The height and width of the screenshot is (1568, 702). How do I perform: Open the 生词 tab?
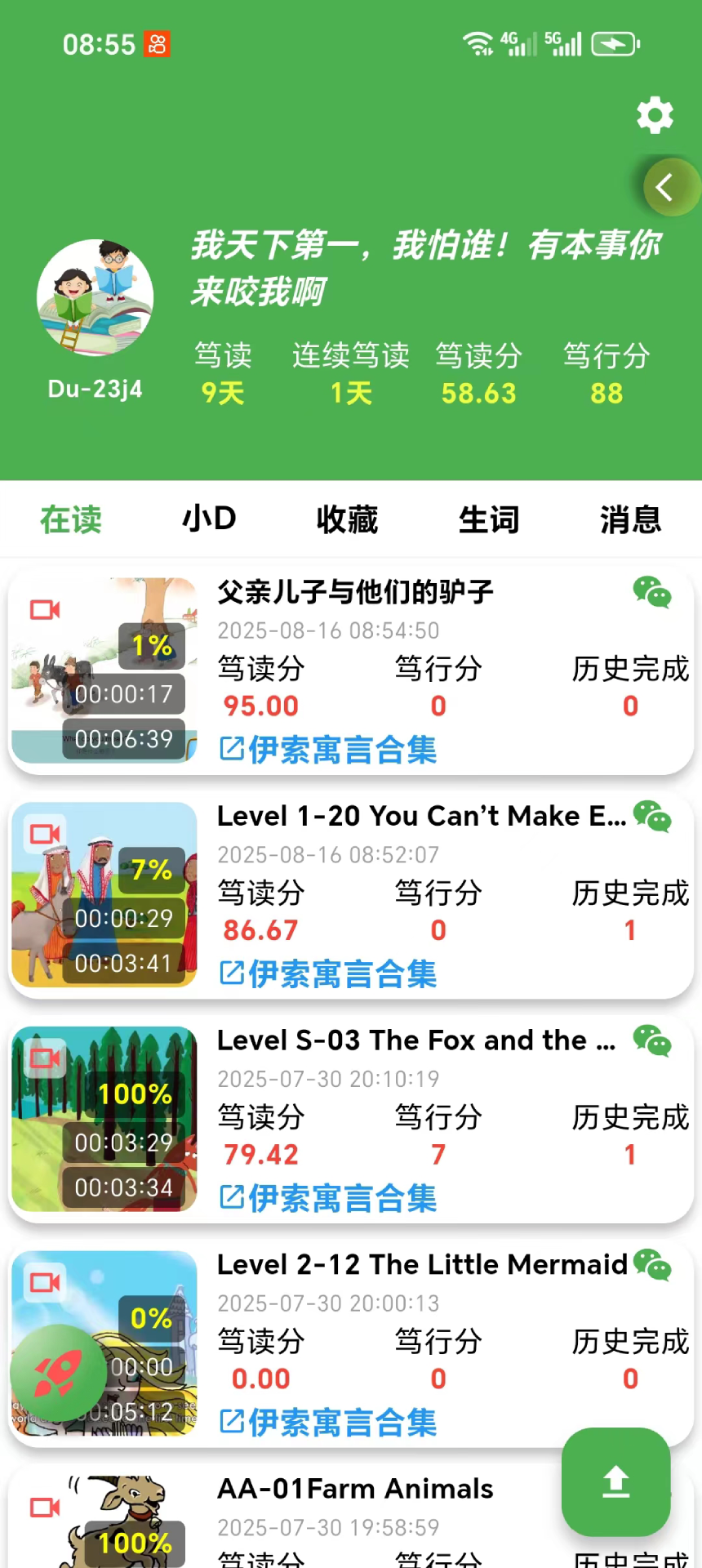488,519
